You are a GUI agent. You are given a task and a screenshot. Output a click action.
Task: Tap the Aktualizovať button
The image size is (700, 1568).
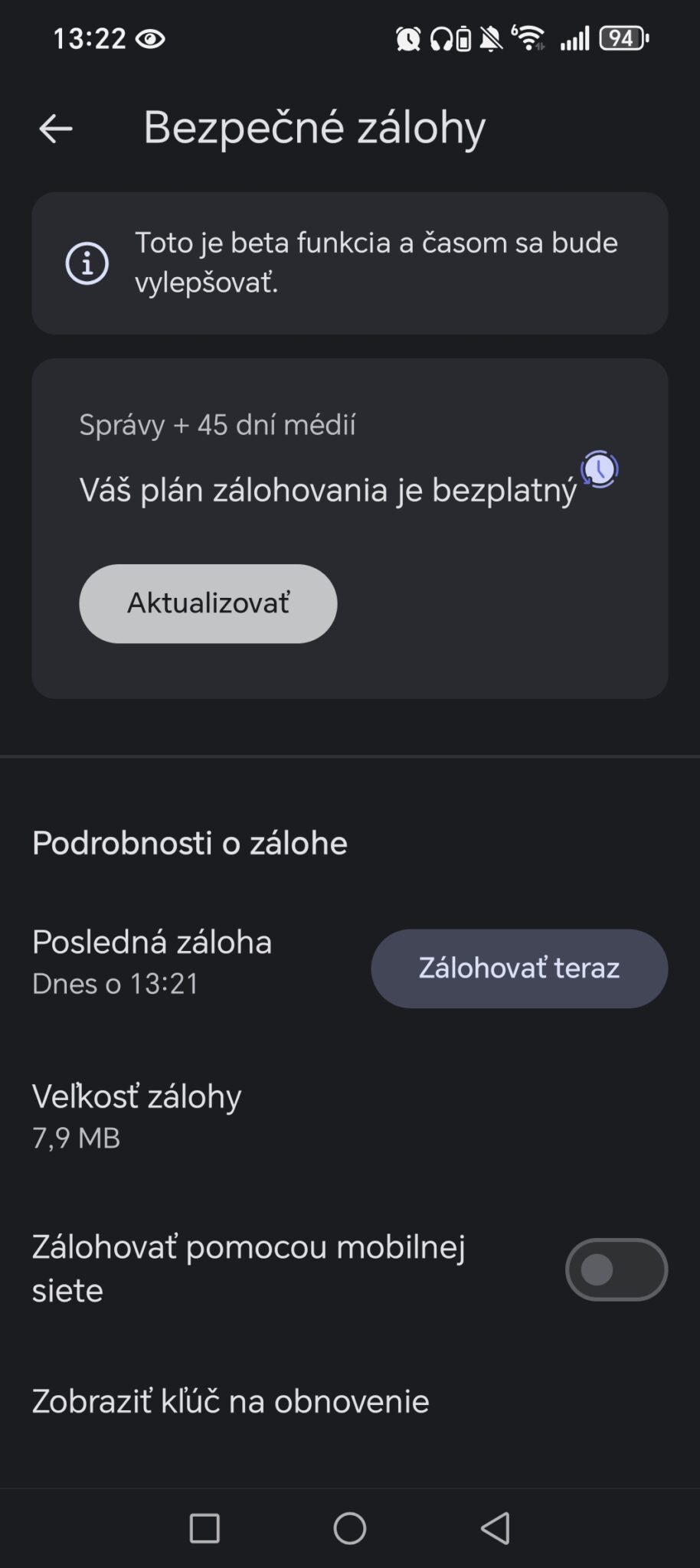pos(208,603)
